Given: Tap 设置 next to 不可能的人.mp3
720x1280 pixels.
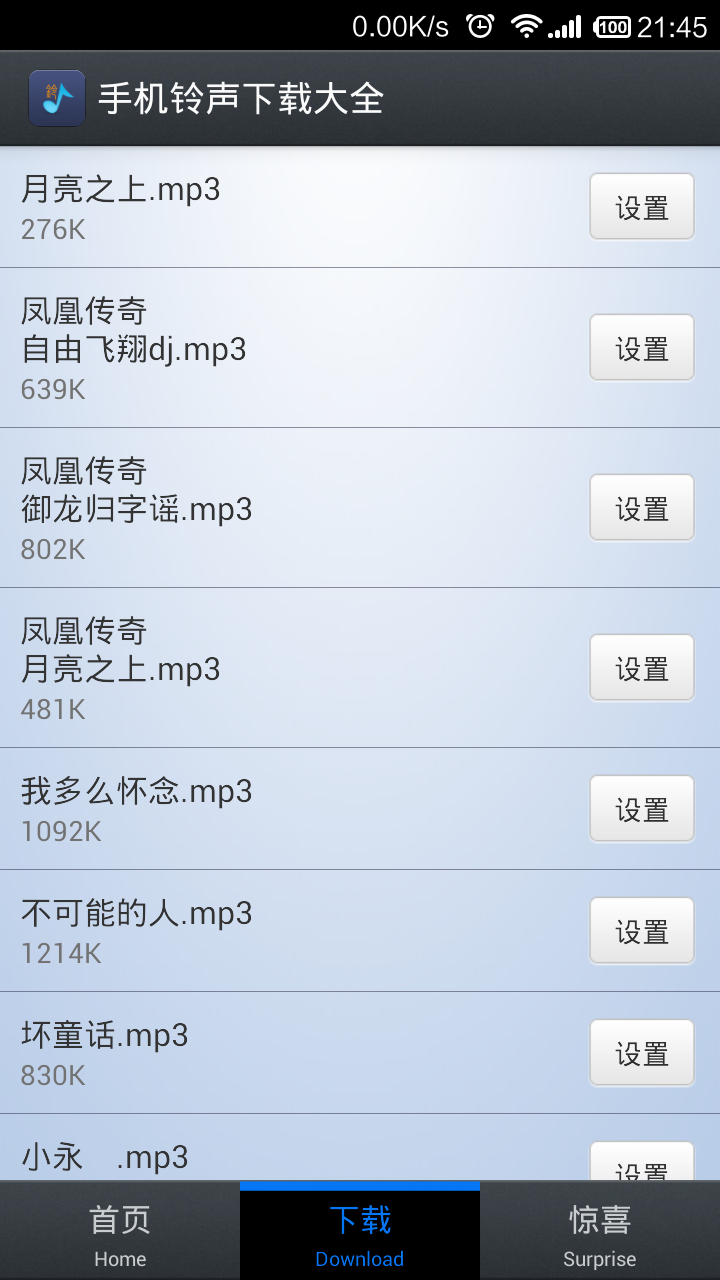Looking at the screenshot, I should [x=641, y=931].
